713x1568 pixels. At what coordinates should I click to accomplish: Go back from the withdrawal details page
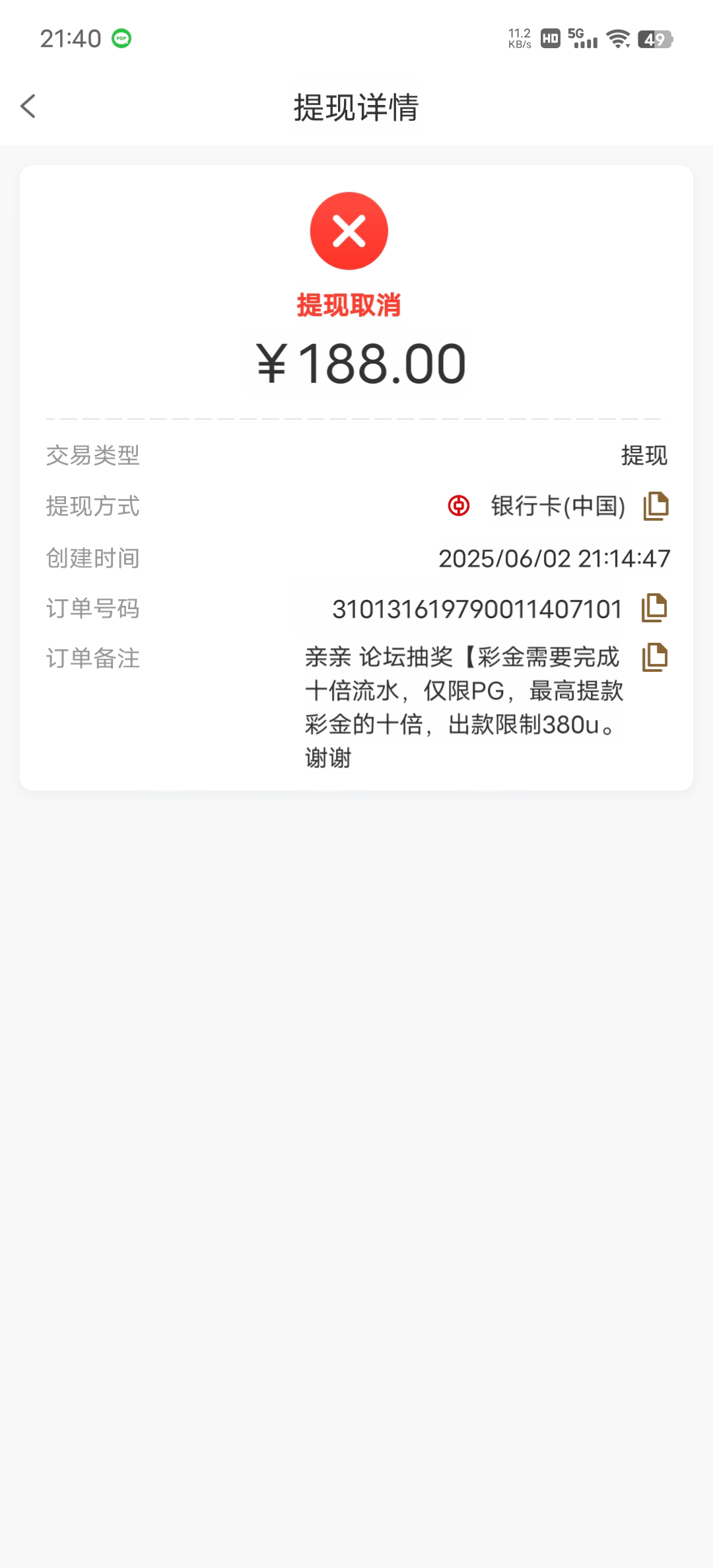click(28, 106)
